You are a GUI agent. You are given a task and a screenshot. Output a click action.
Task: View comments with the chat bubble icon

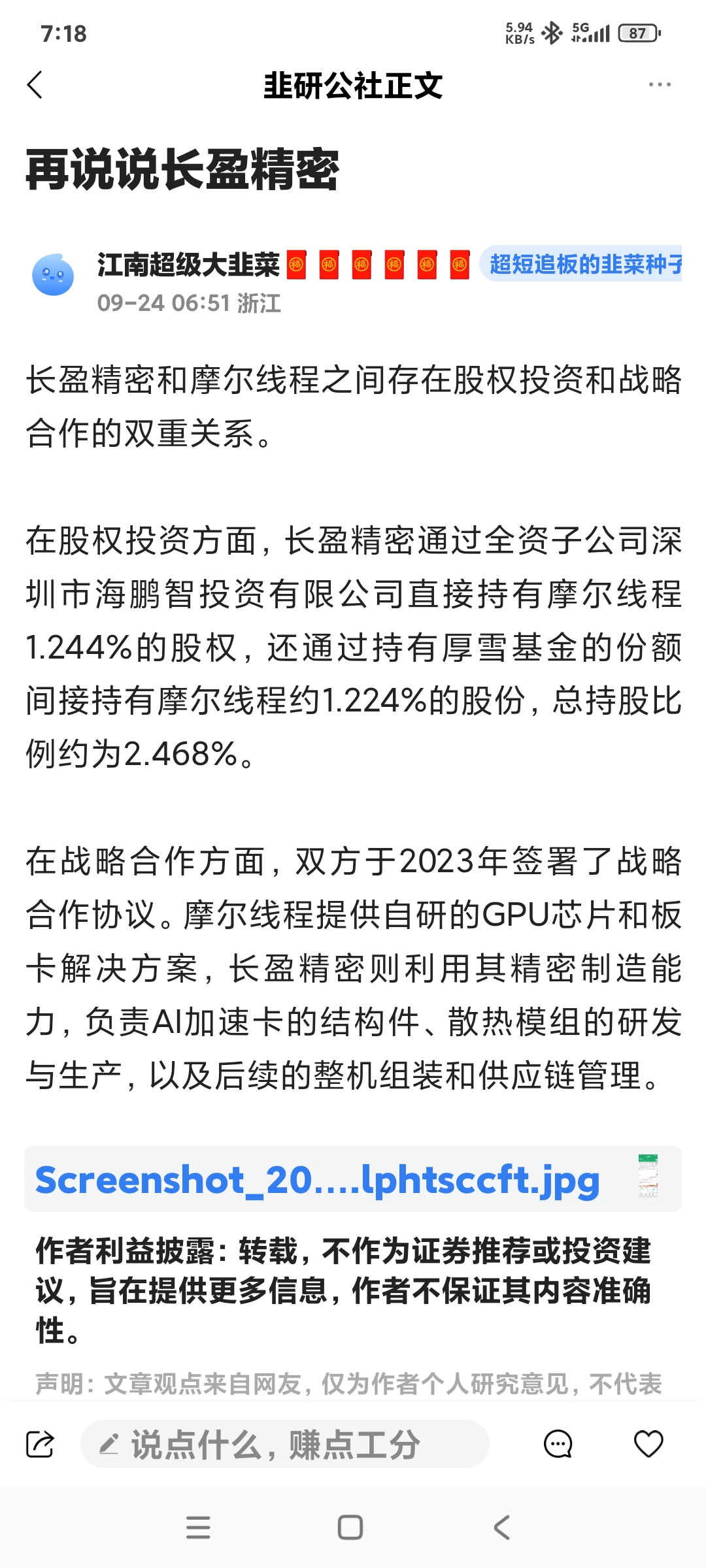click(x=558, y=1444)
